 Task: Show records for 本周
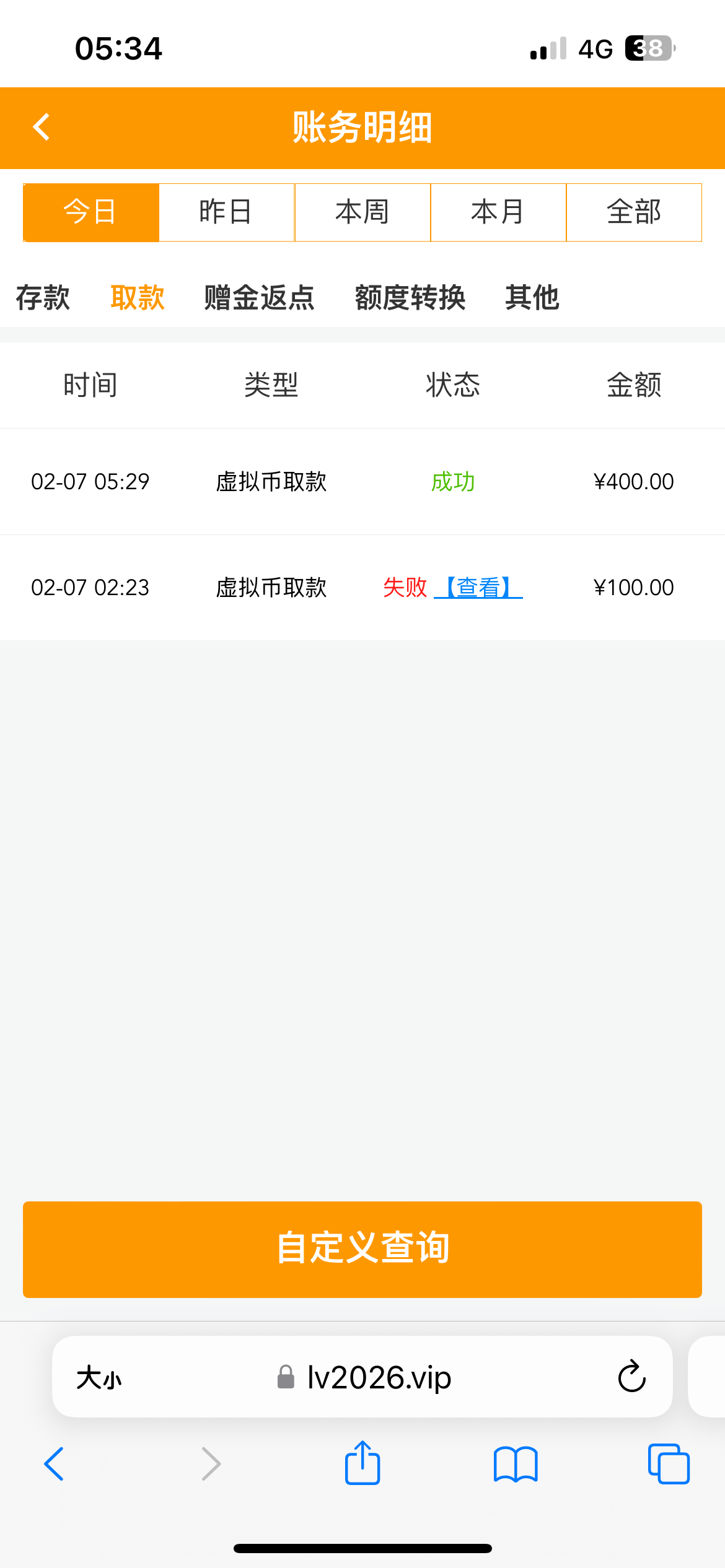pyautogui.click(x=362, y=212)
